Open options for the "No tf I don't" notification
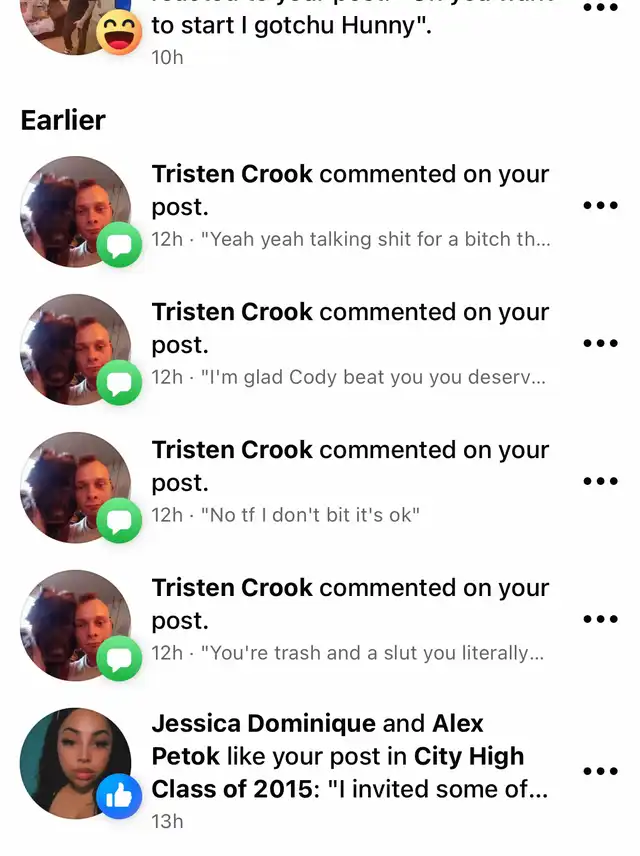The height and width of the screenshot is (856, 640). 600,482
